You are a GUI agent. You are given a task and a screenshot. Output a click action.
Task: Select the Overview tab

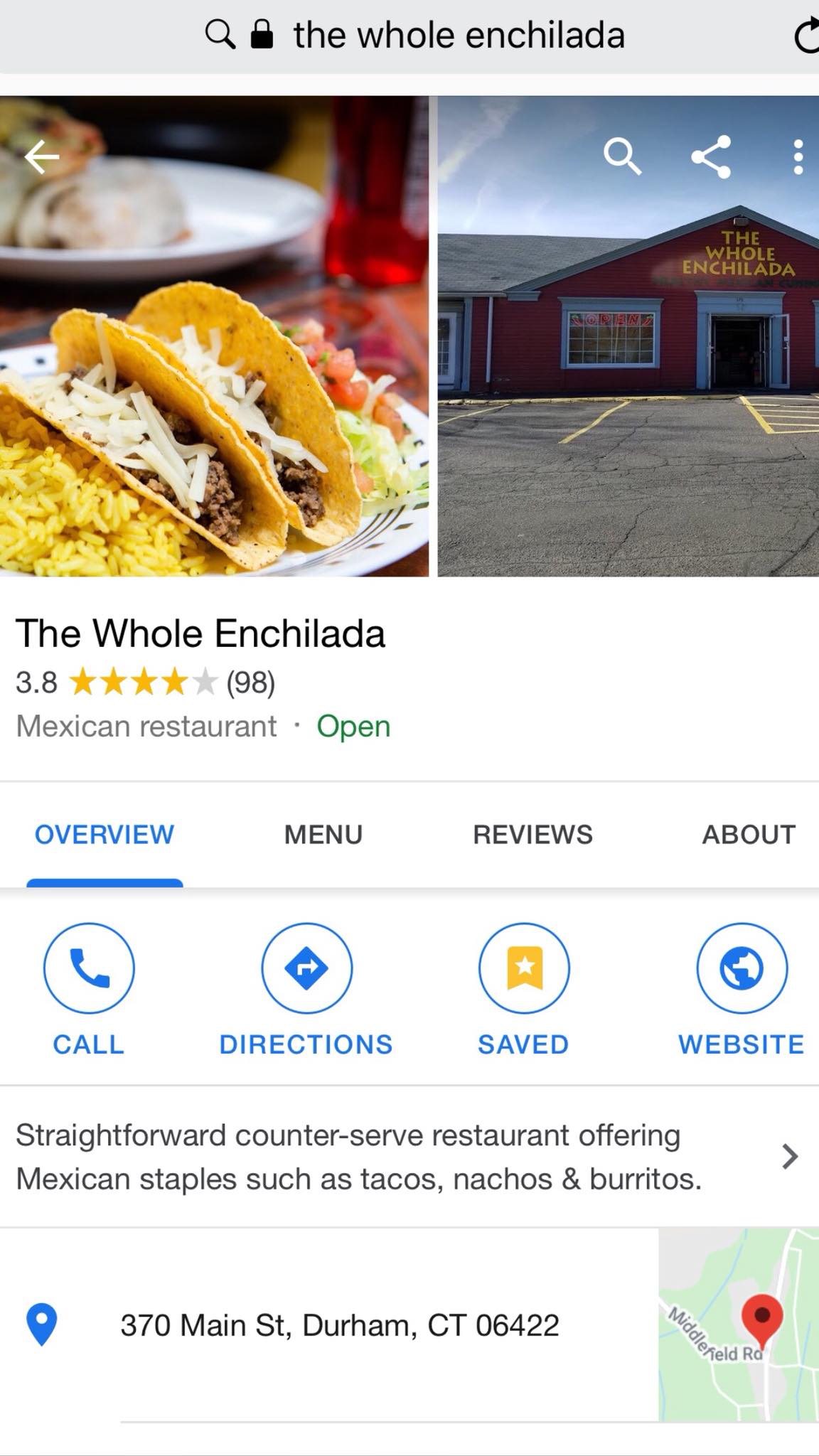pos(105,835)
